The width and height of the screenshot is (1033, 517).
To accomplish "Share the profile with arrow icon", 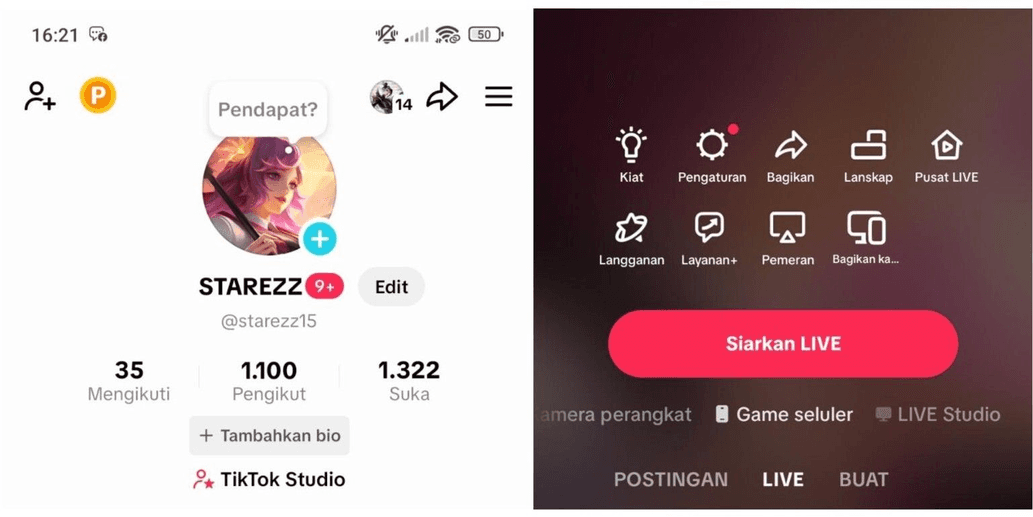I will tap(441, 96).
